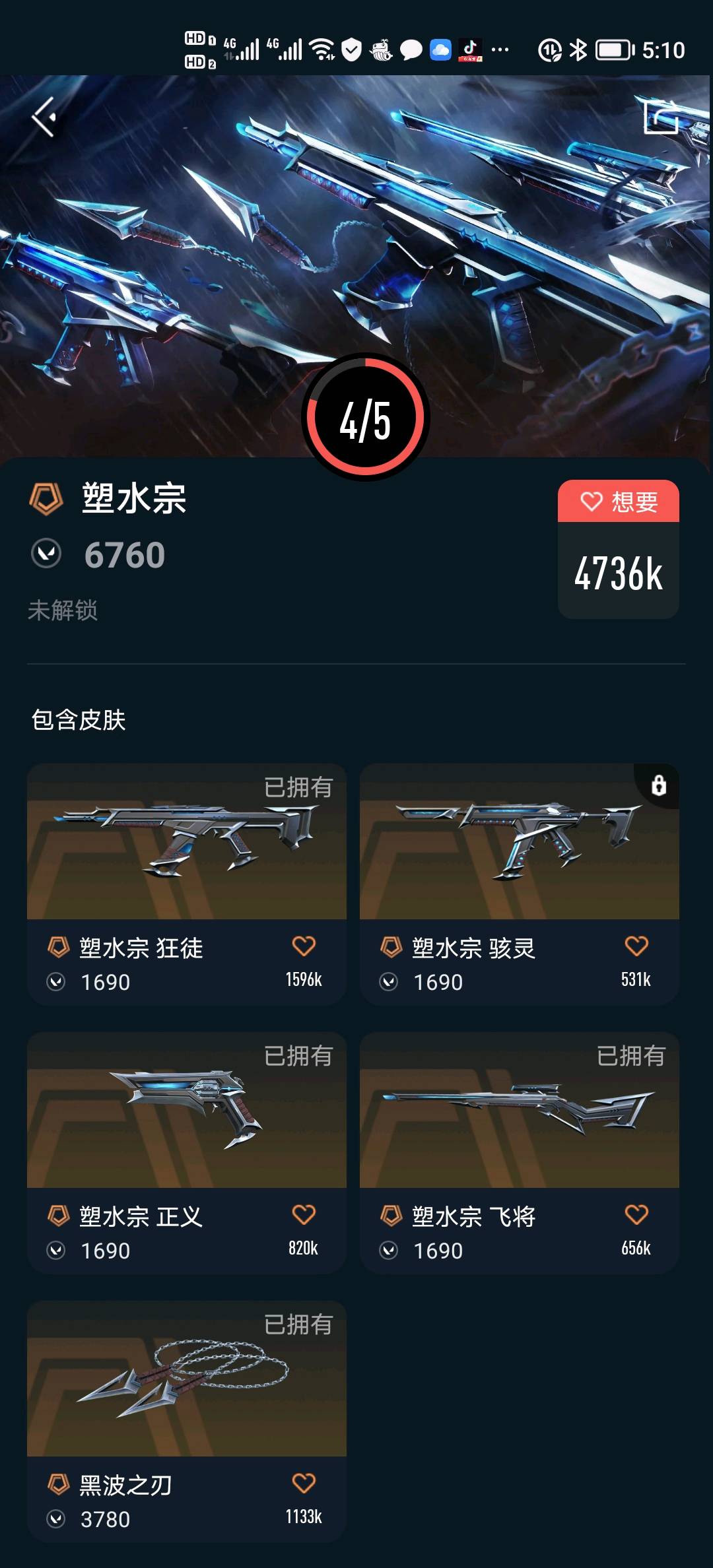Tap the share icon at top right

point(661,117)
